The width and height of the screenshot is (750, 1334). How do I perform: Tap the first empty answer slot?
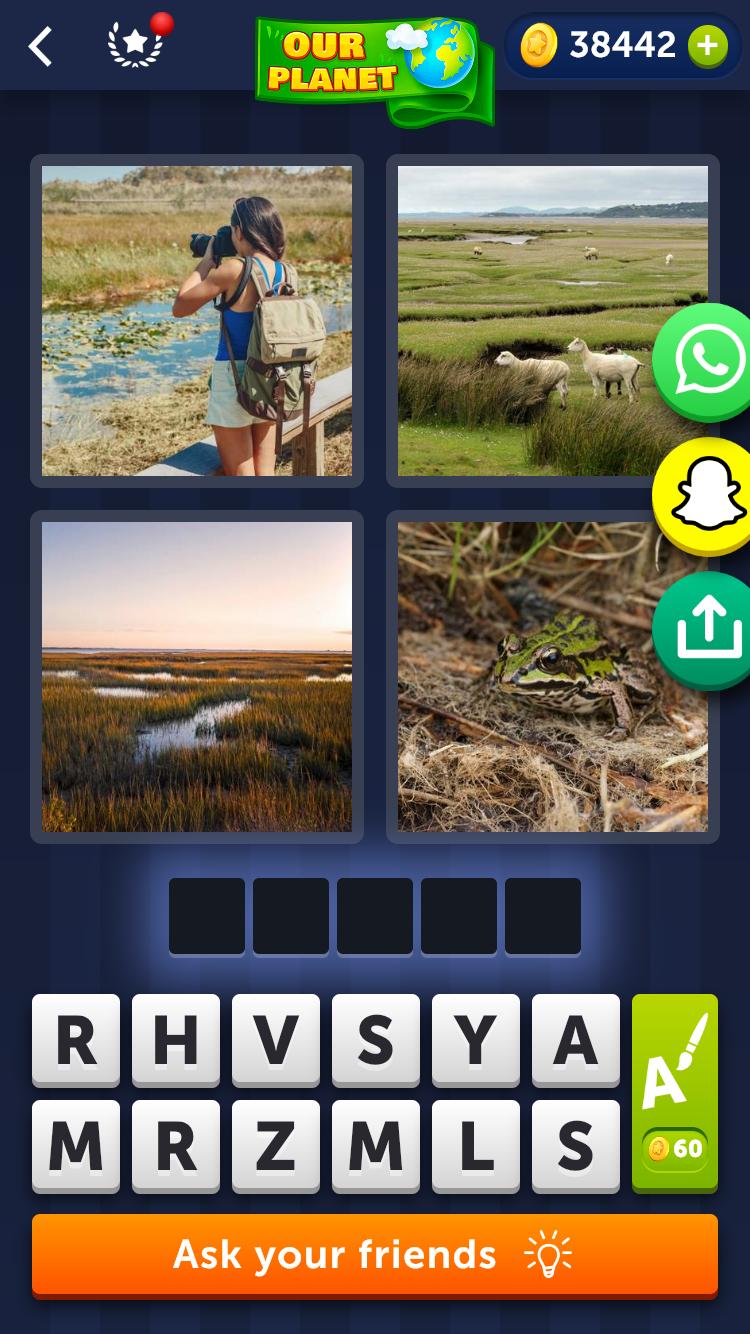coord(207,916)
